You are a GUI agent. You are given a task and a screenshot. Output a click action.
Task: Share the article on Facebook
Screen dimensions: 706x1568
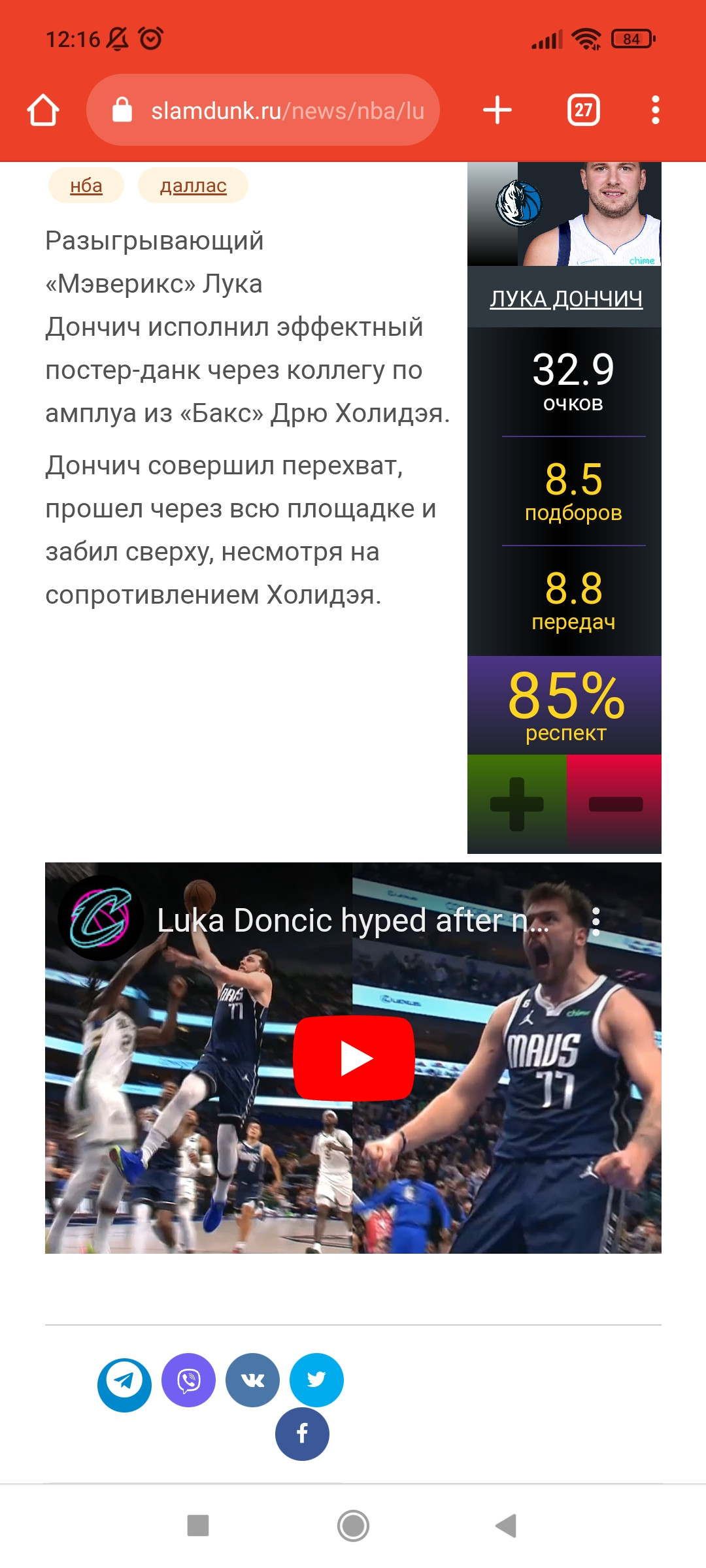(302, 1433)
